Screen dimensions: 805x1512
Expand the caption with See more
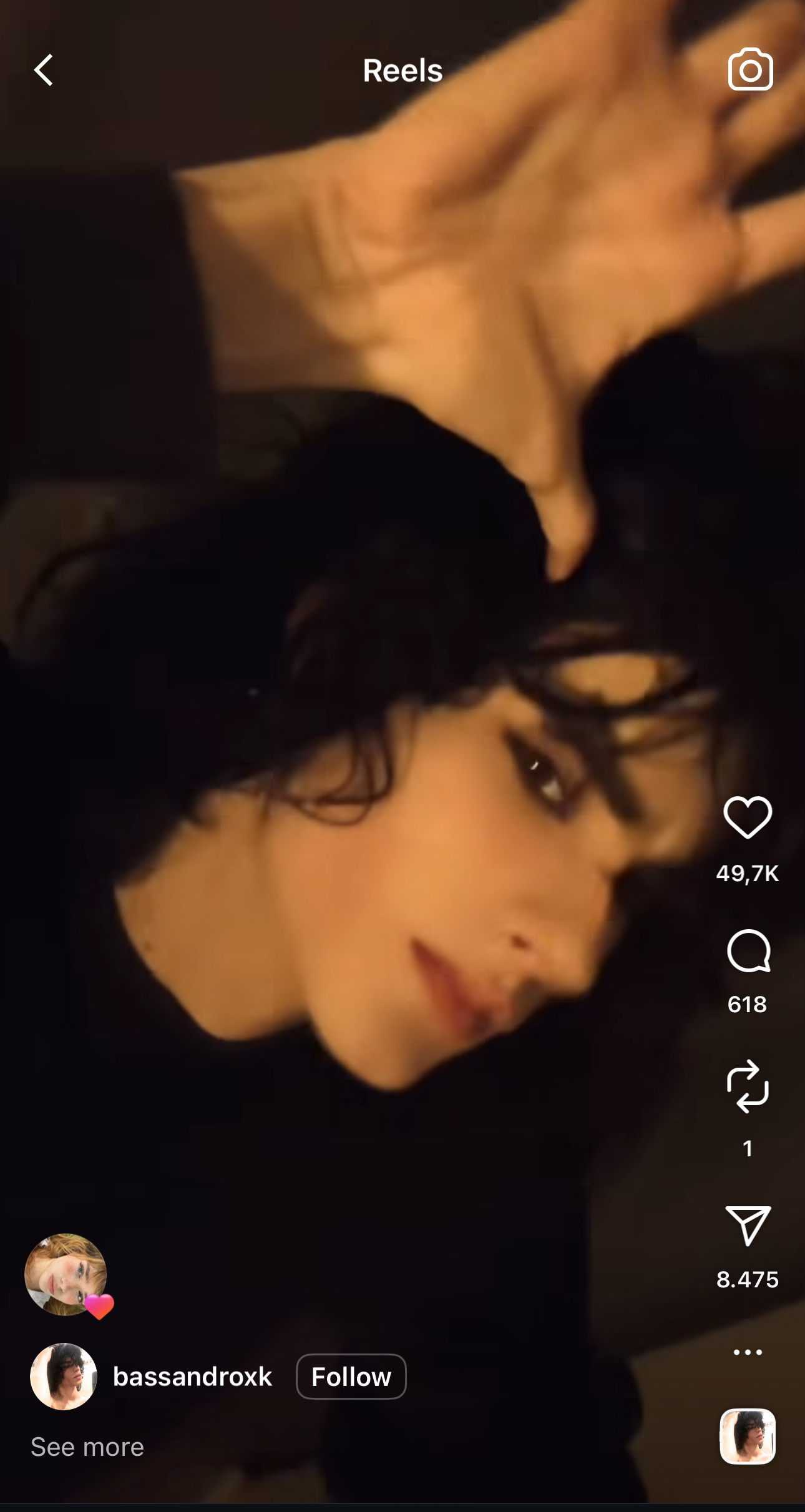click(x=87, y=1447)
